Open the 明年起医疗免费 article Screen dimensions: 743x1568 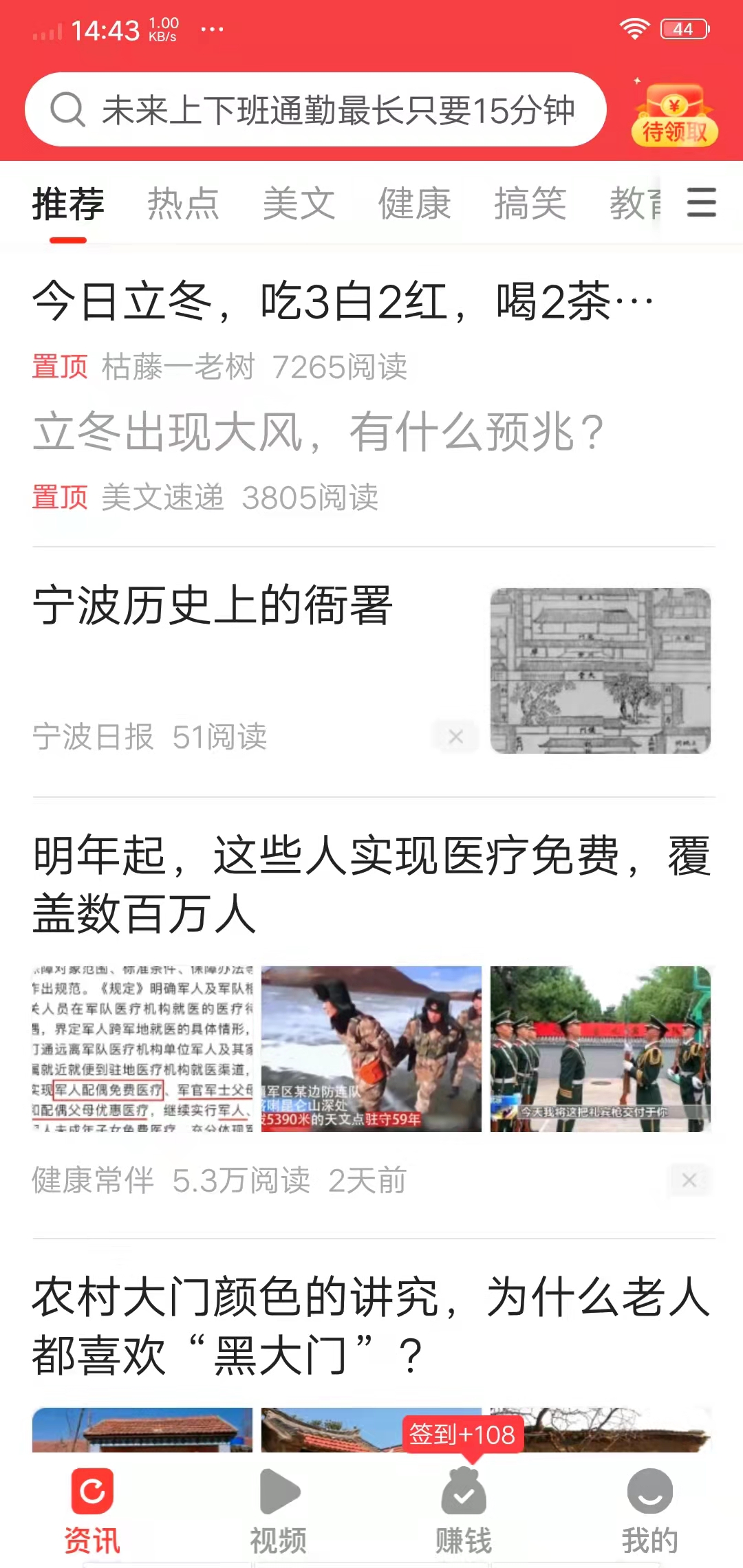click(371, 886)
